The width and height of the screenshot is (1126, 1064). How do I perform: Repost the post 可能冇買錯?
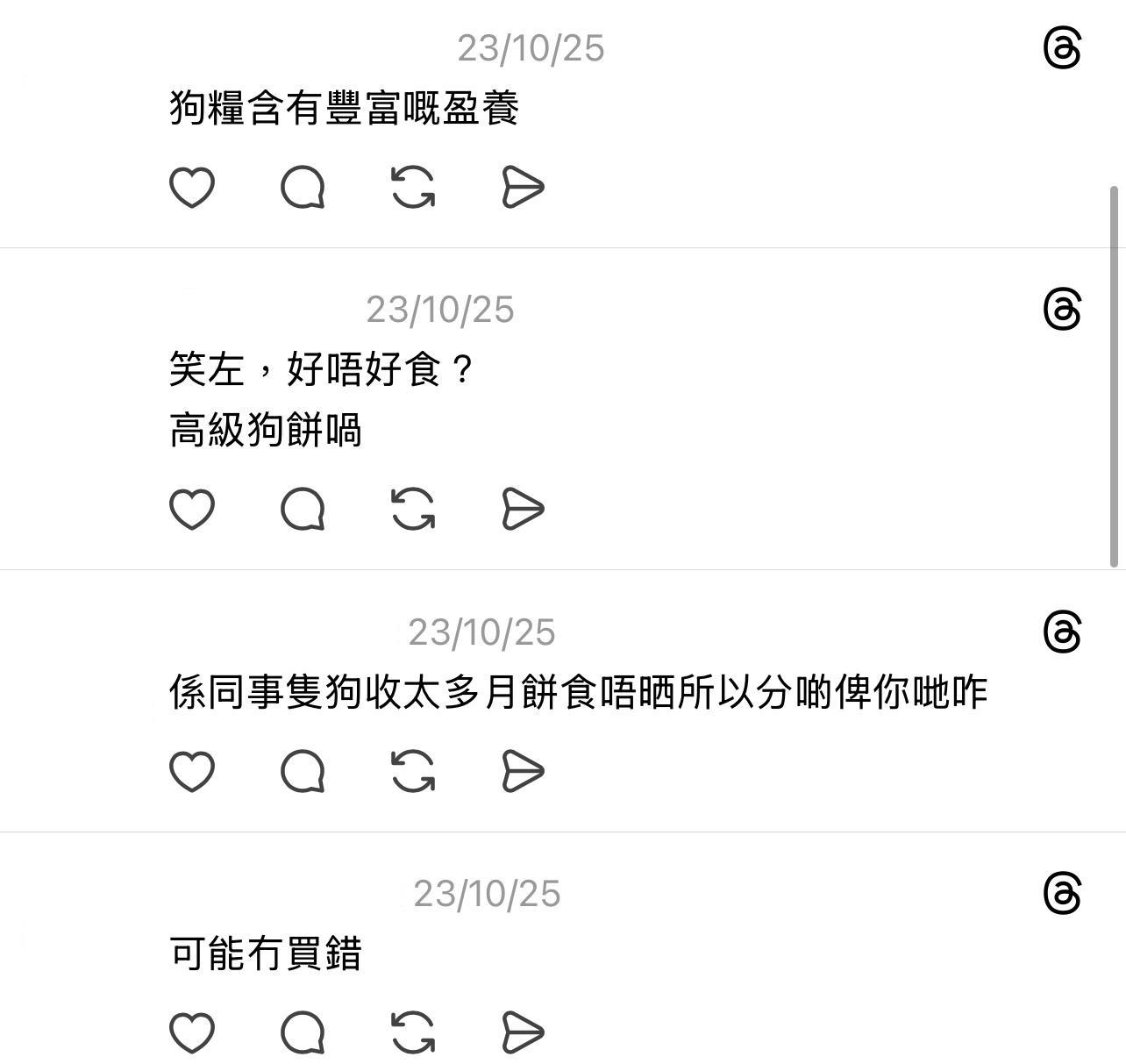pyautogui.click(x=413, y=1032)
